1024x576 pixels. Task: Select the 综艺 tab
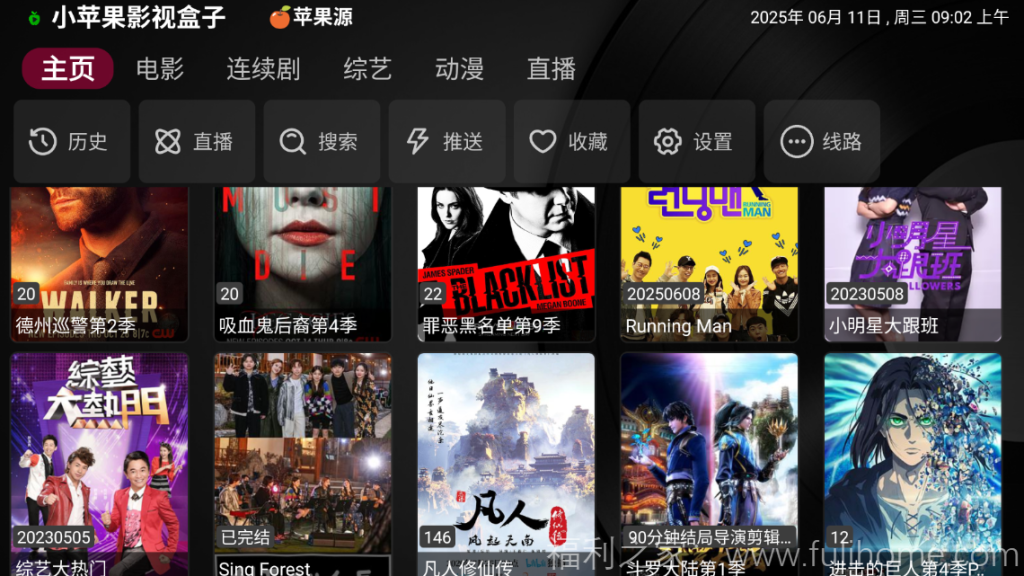(367, 69)
